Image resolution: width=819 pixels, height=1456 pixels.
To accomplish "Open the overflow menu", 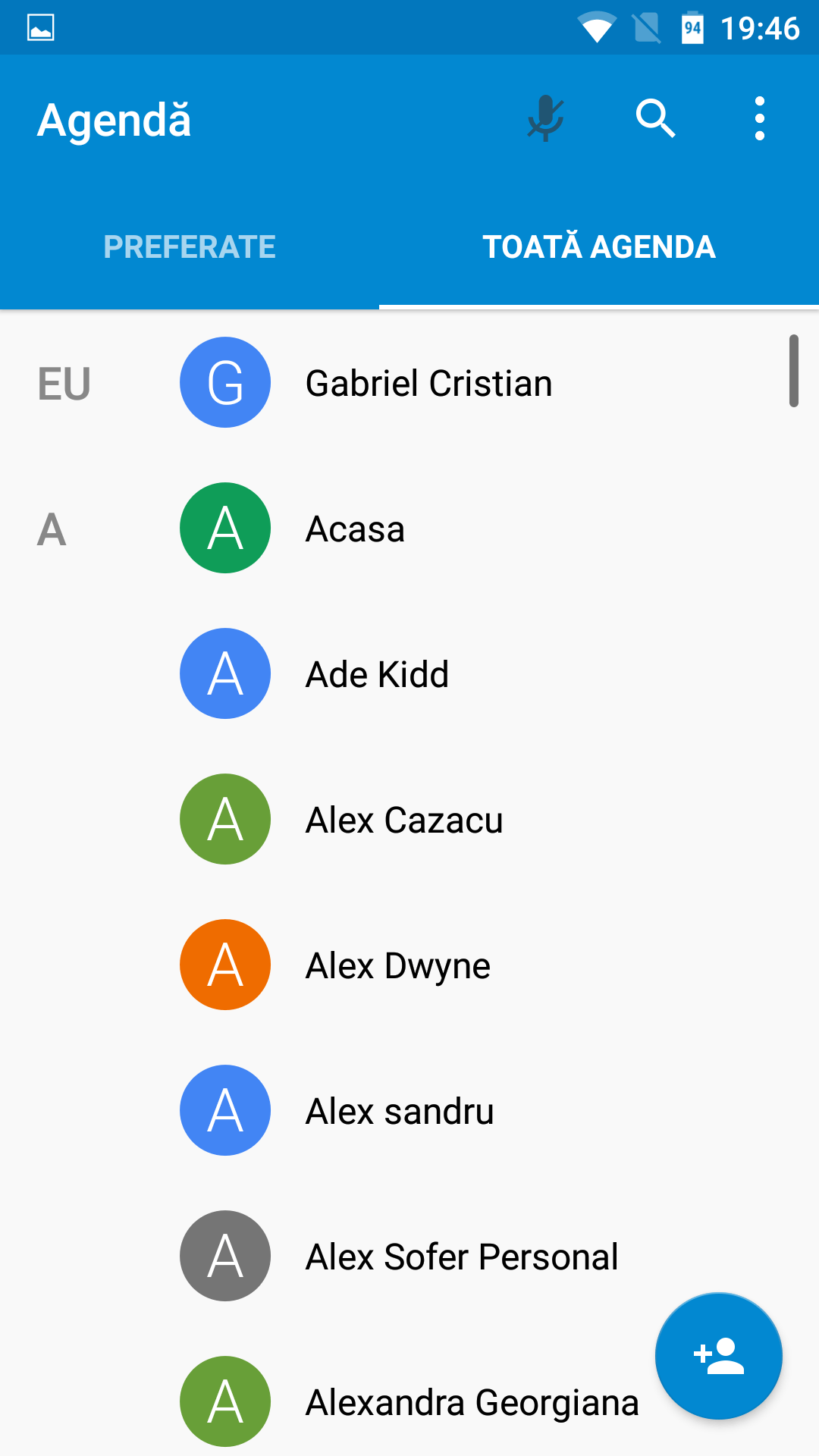I will [759, 118].
